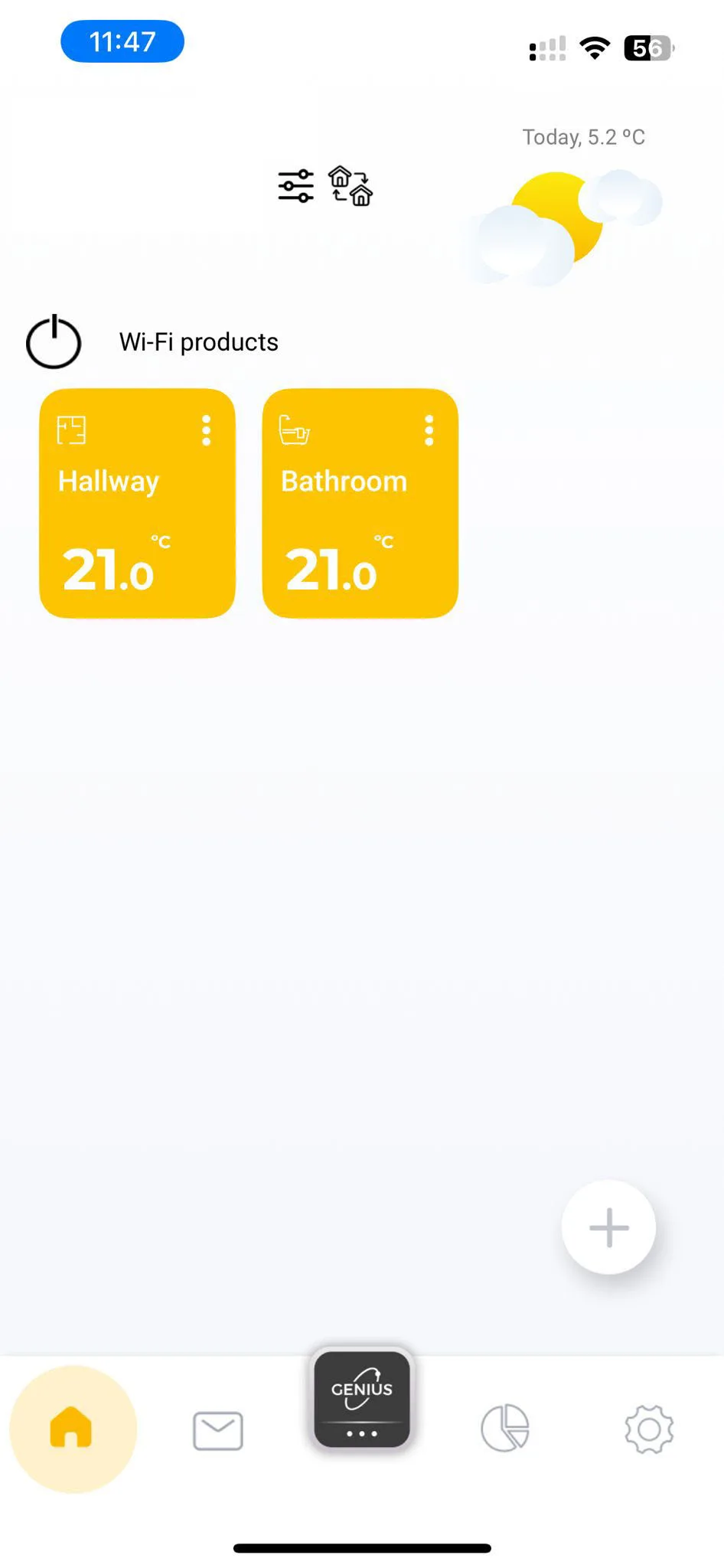Open the Hallway card's three-dot menu

coord(206,430)
